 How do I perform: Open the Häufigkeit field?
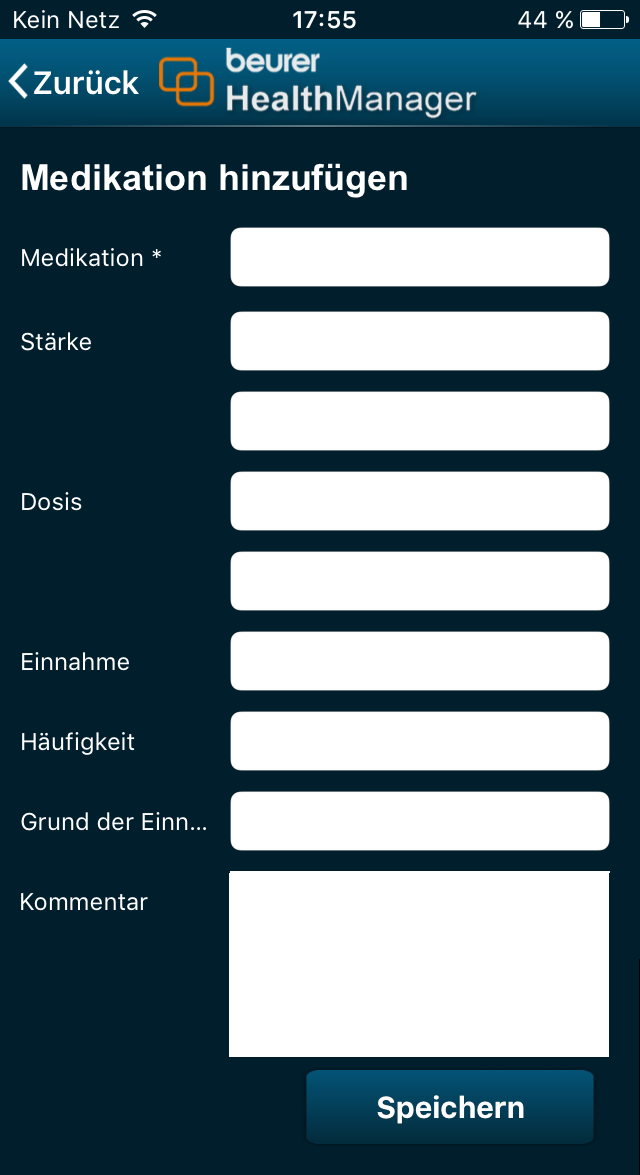click(419, 741)
